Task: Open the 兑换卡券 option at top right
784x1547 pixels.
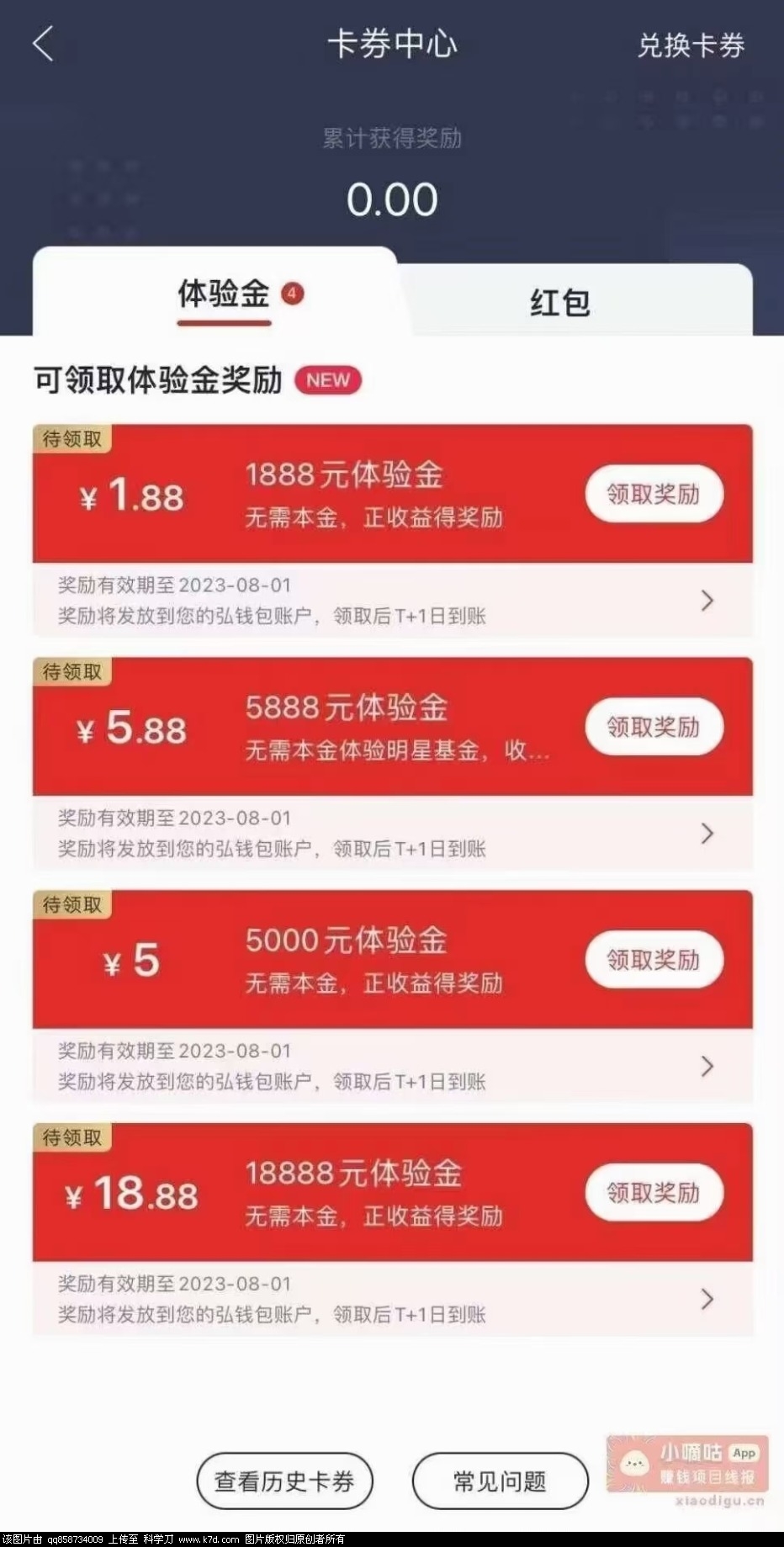Action: 690,48
